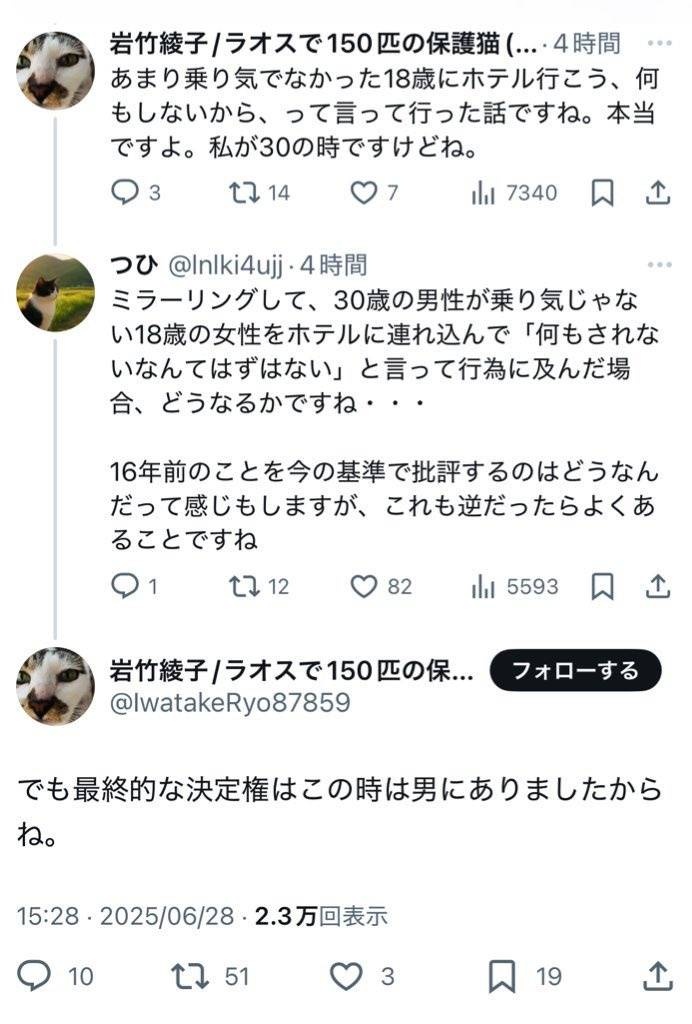Bookmark the tweet with 7340 views
This screenshot has width=692, height=1024.
(x=602, y=192)
